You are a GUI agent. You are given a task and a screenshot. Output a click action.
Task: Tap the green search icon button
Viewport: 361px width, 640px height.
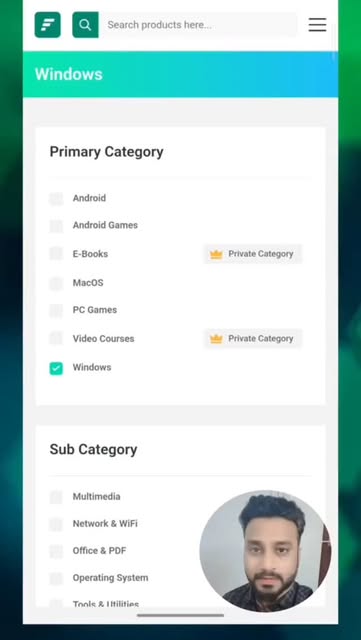[85, 25]
